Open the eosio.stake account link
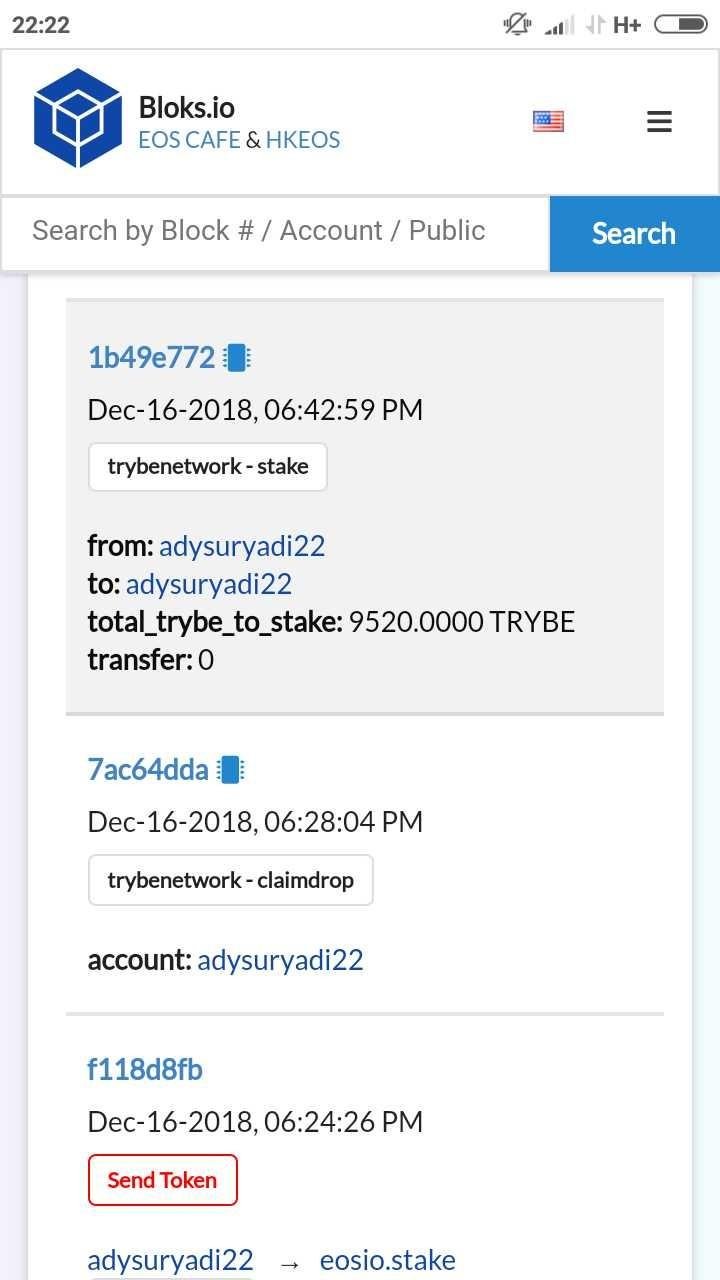 (x=387, y=1260)
